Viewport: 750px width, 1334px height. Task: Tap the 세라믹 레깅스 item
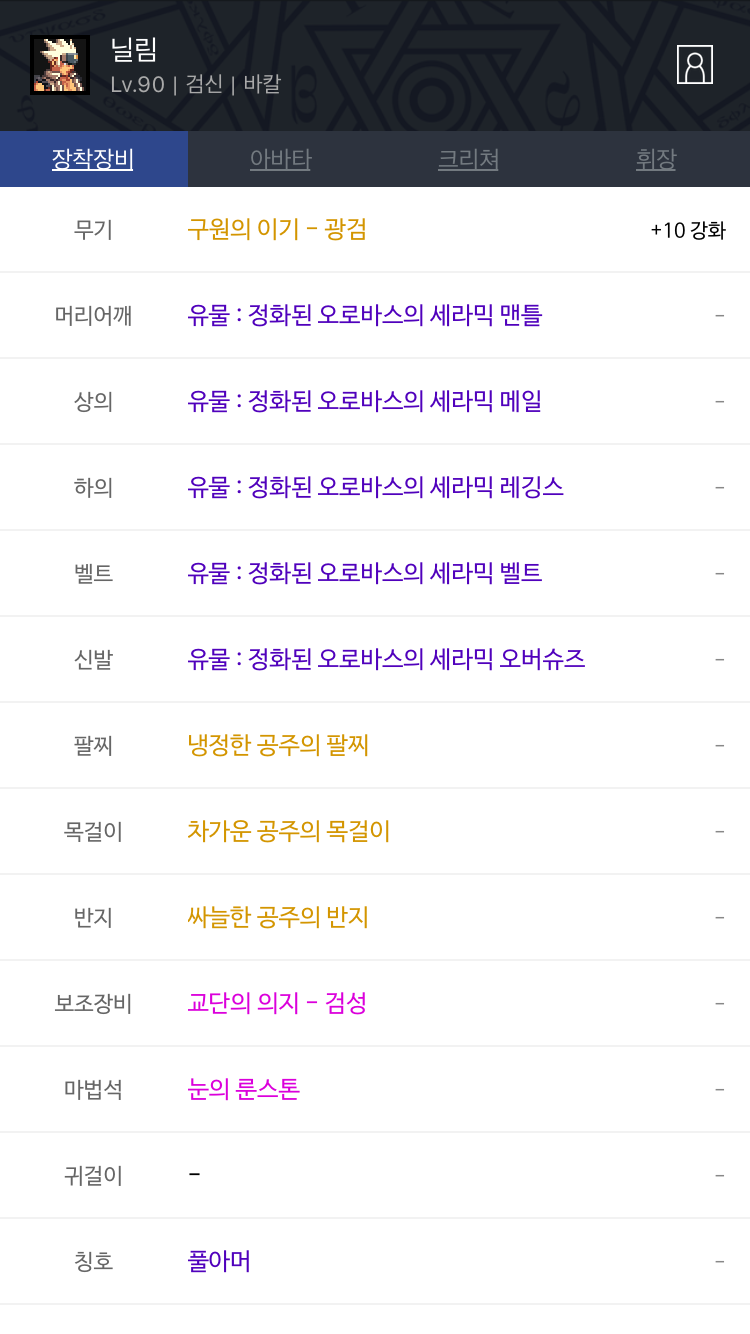(x=375, y=487)
